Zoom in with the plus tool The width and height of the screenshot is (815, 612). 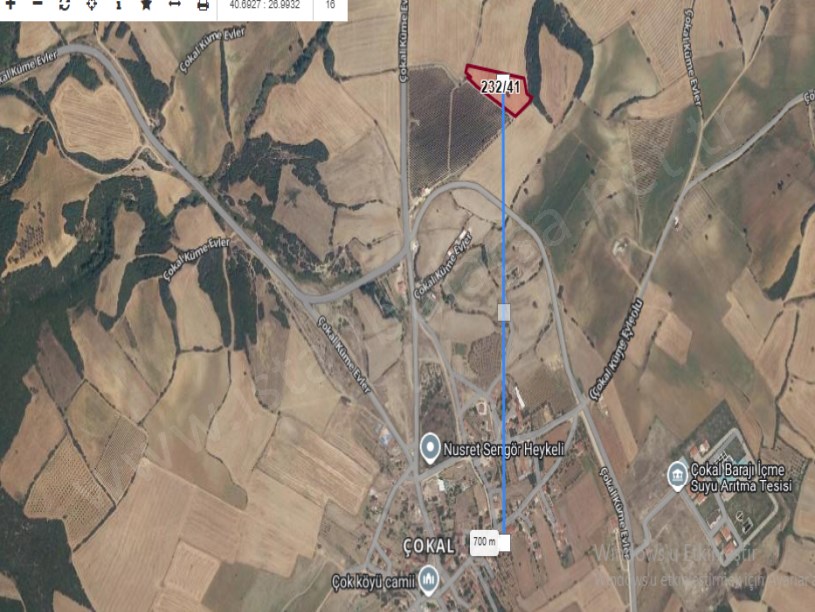10,4
